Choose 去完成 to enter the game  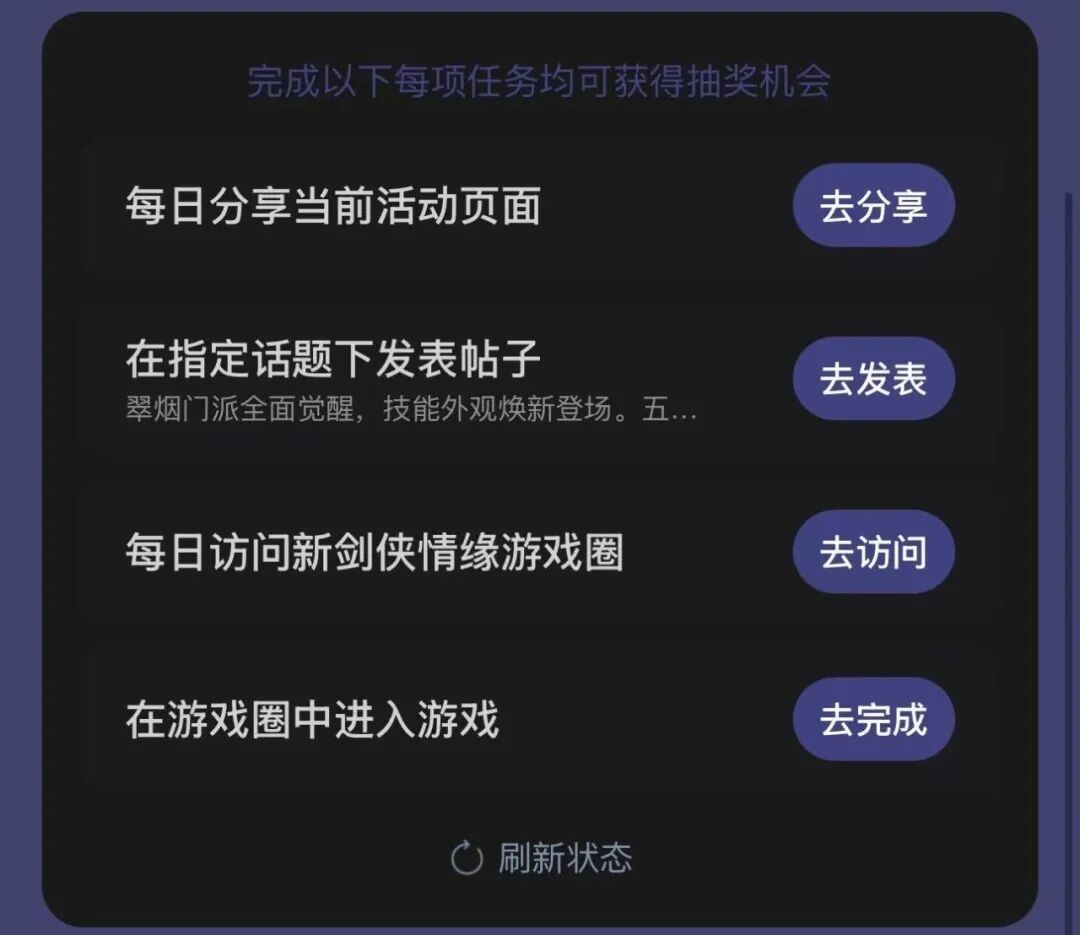coord(873,720)
